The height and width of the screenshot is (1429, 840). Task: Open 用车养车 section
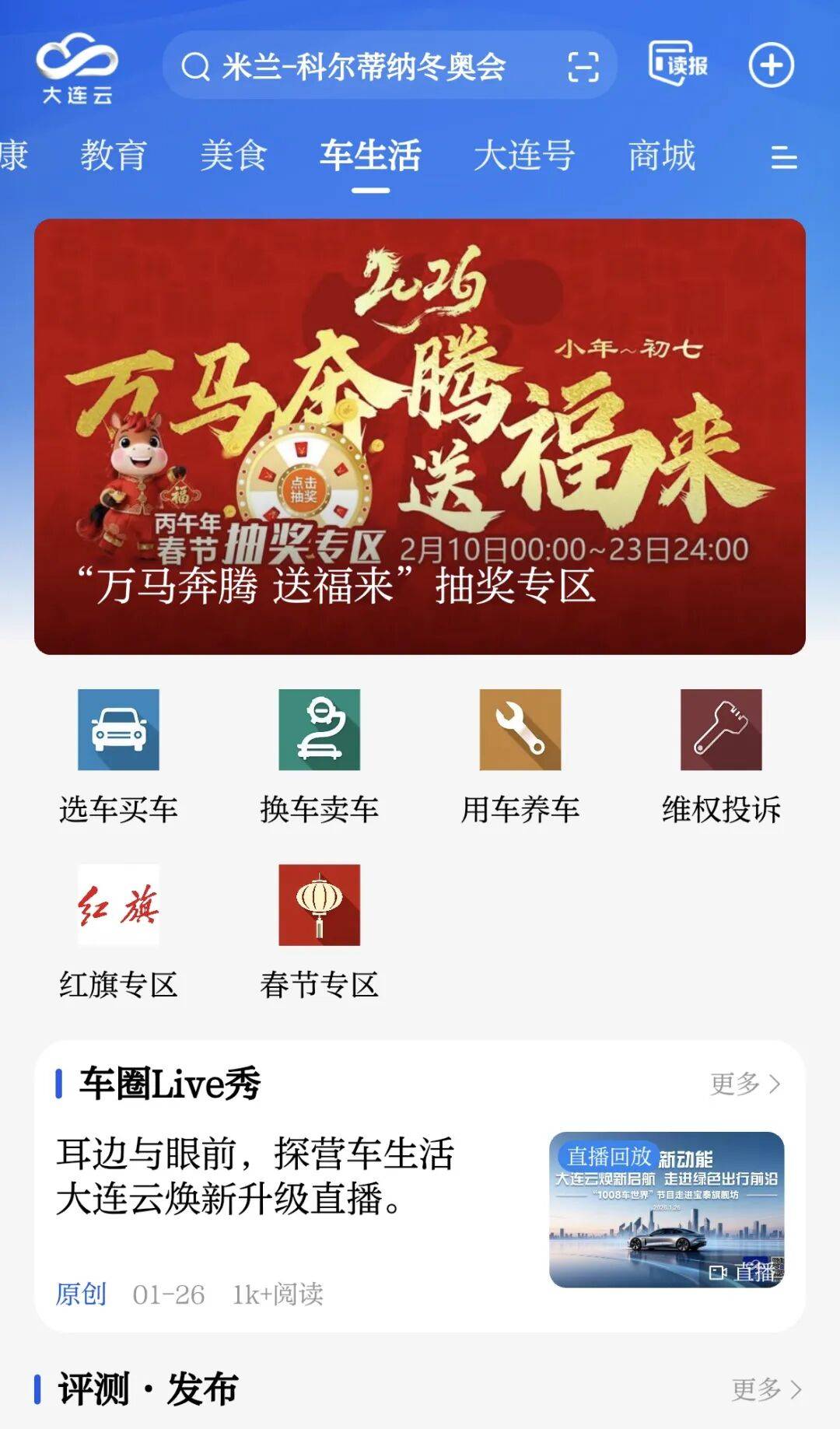[520, 755]
